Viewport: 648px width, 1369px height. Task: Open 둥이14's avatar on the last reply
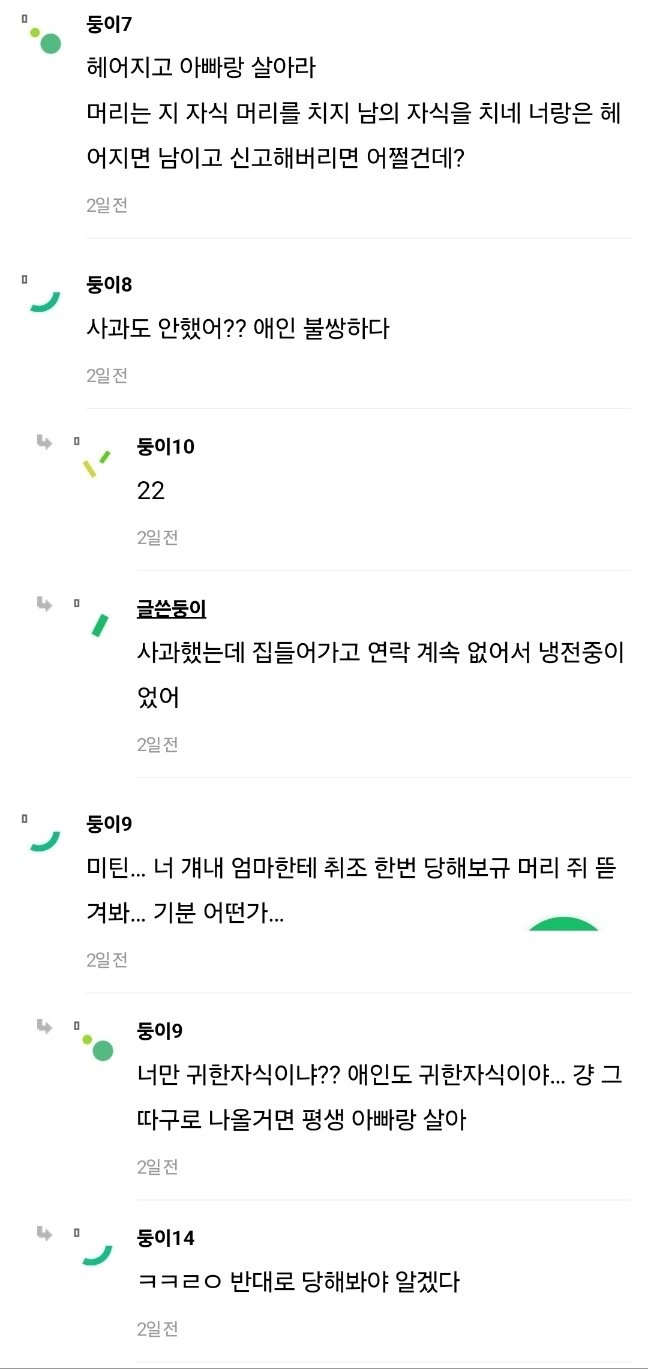pos(97,1250)
